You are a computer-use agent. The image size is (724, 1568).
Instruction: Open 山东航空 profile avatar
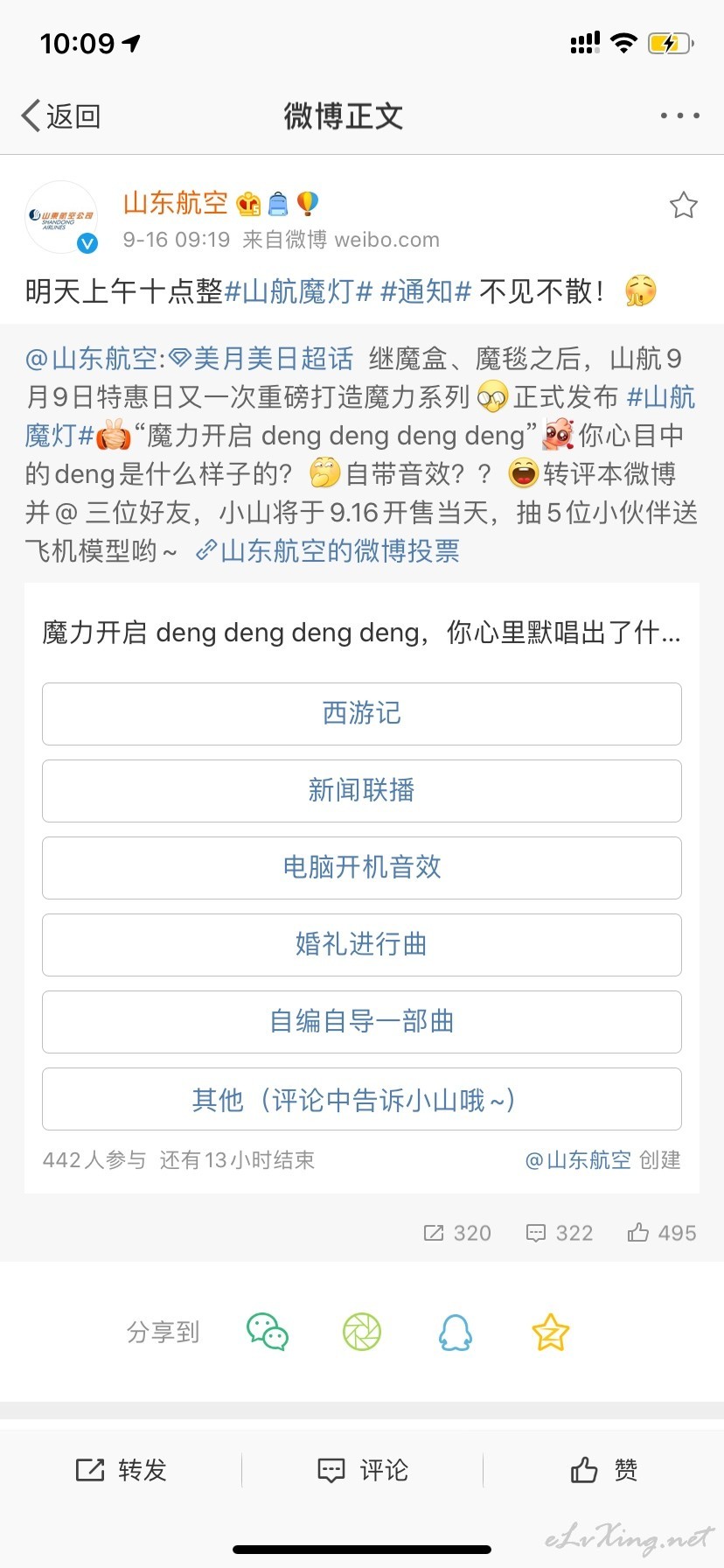[61, 217]
